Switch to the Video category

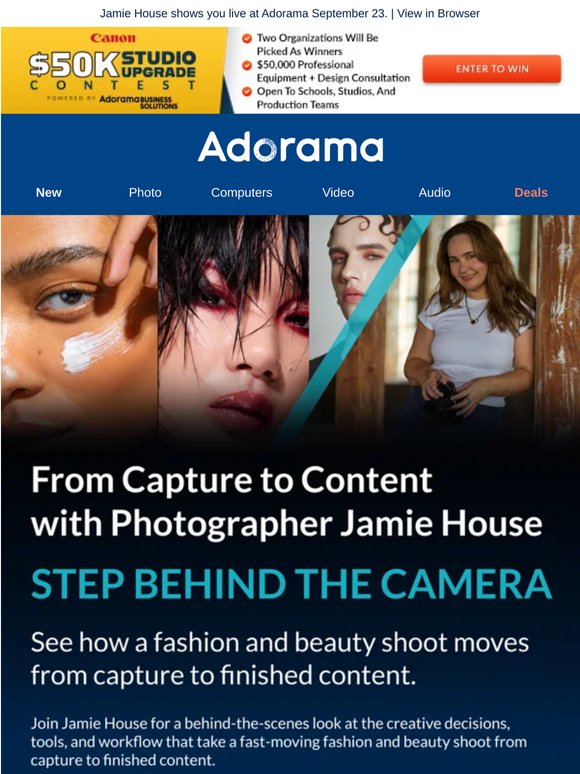click(338, 193)
